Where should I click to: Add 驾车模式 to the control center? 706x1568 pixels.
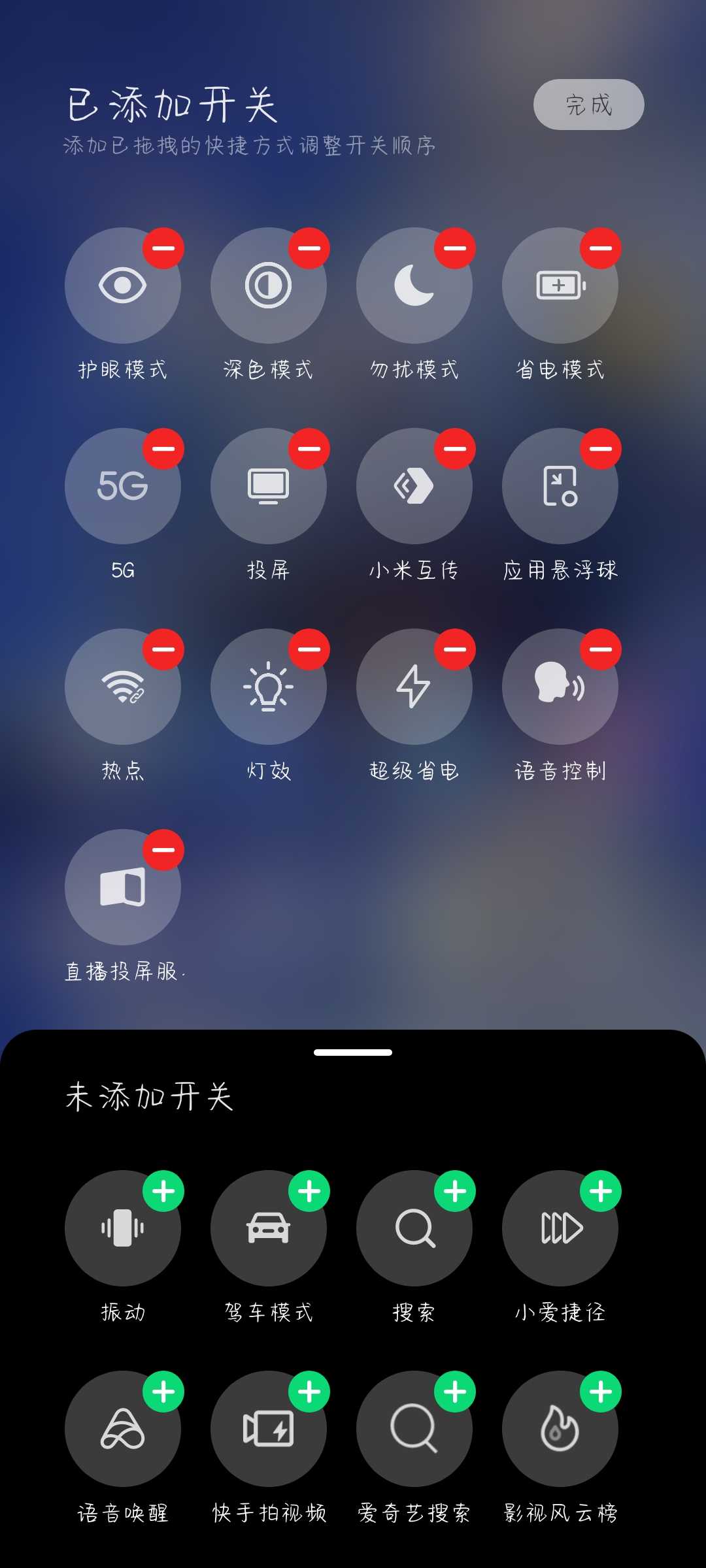[309, 1191]
